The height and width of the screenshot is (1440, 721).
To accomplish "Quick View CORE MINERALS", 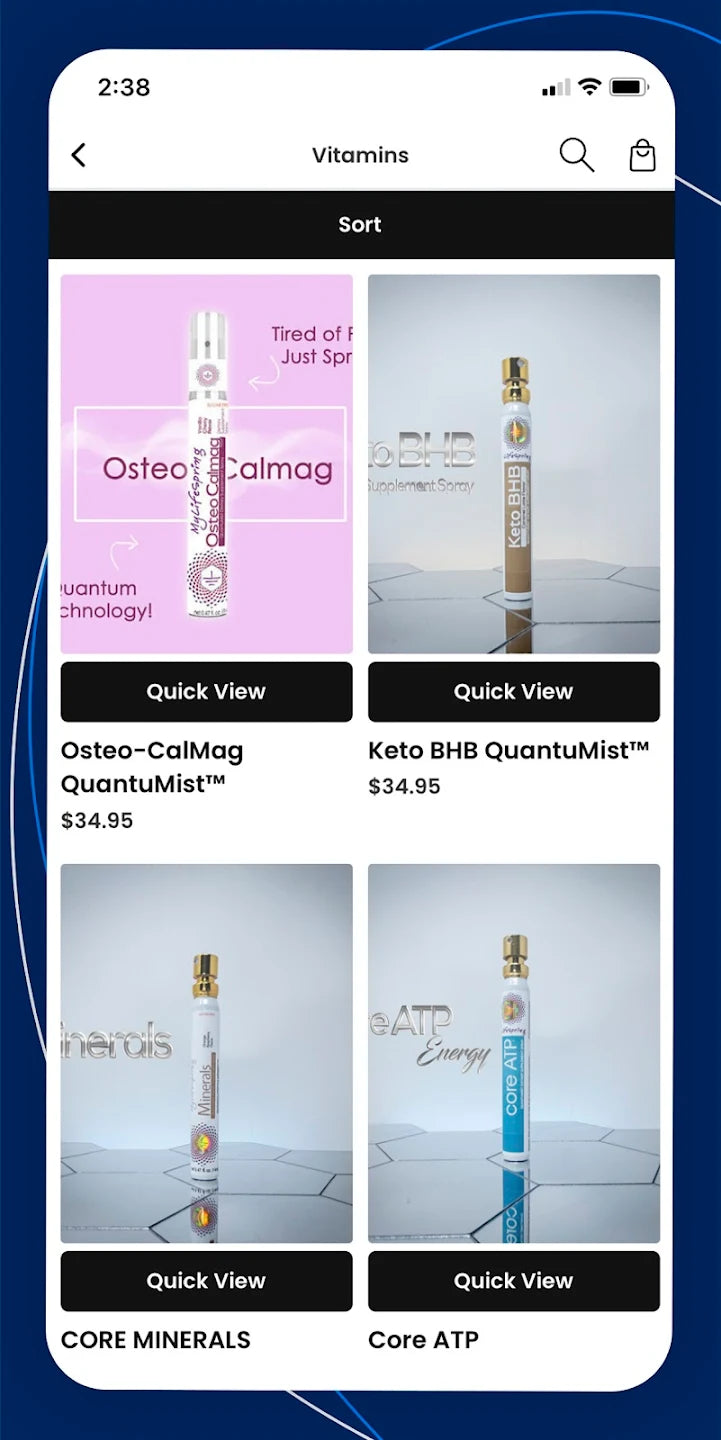I will pyautogui.click(x=206, y=1281).
